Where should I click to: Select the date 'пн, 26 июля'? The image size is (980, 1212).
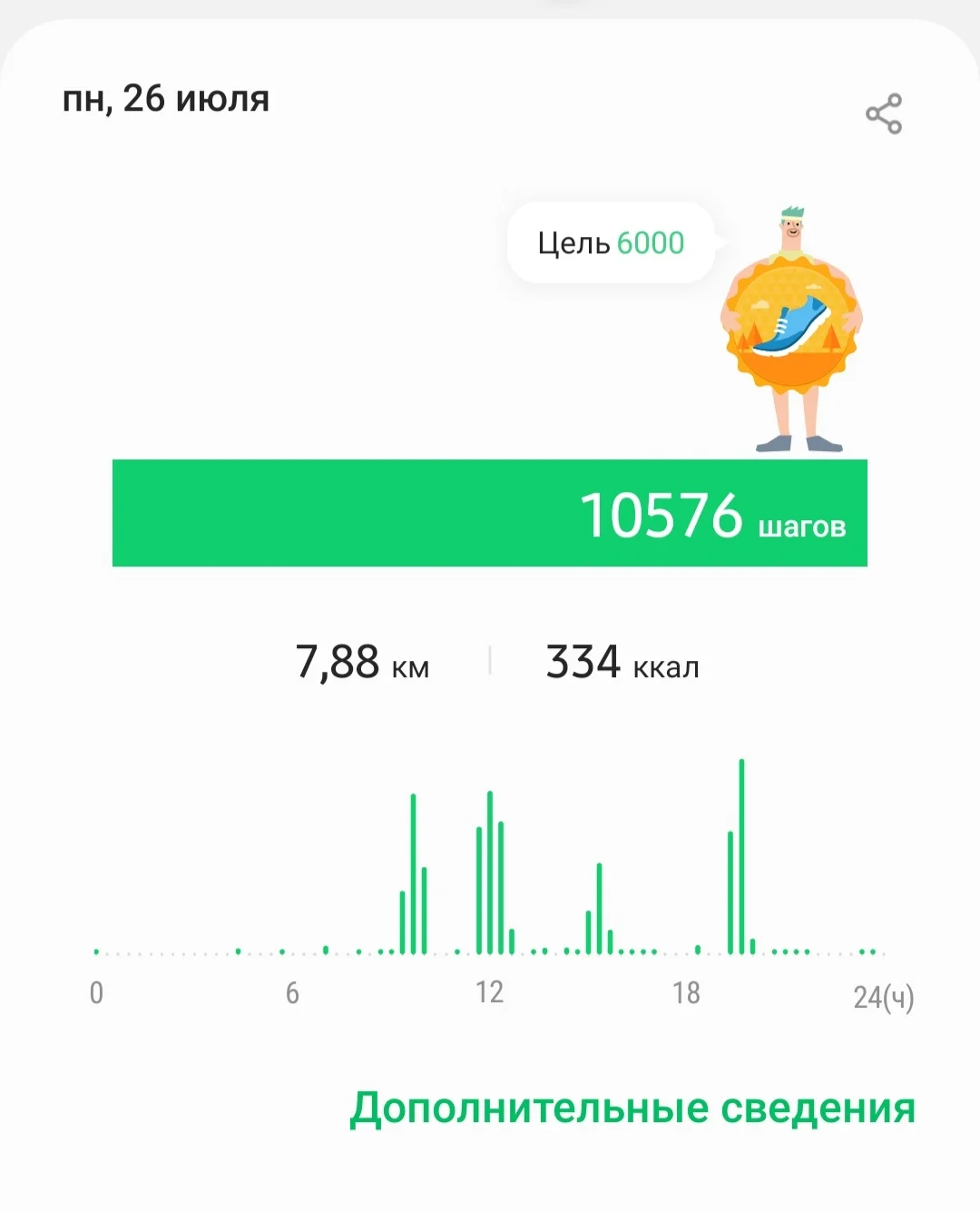point(165,98)
